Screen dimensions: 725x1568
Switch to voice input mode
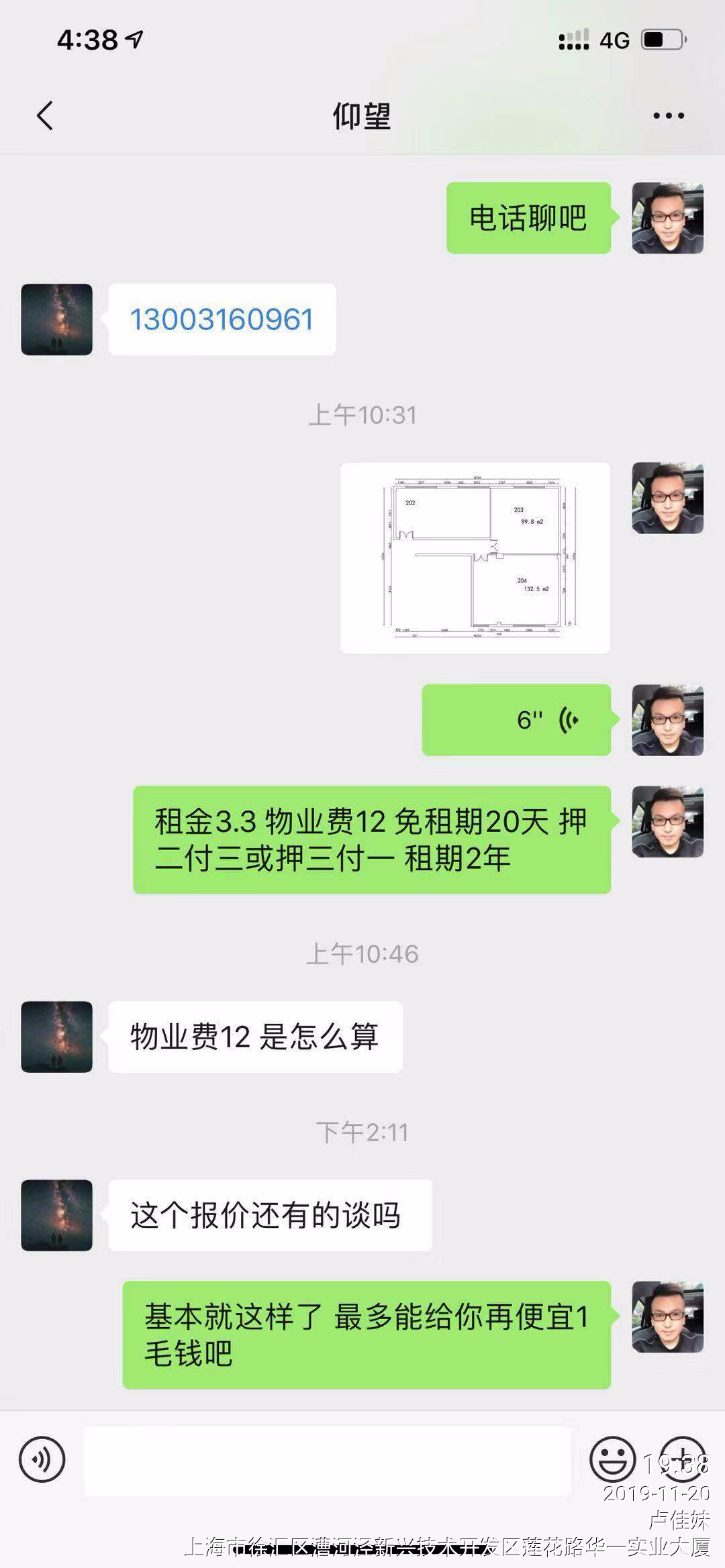pos(42,1459)
